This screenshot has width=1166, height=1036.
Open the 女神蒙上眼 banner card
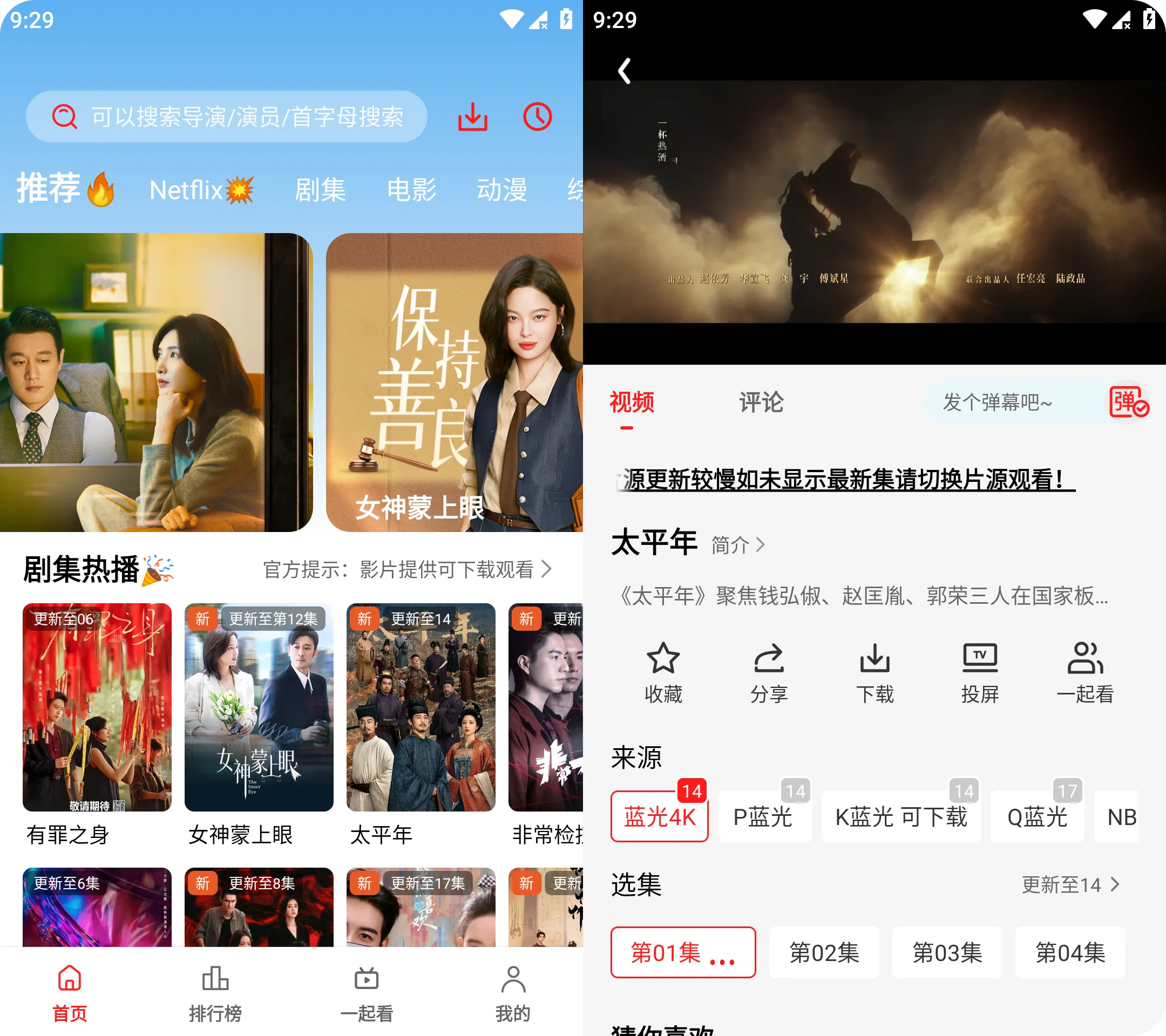point(453,382)
